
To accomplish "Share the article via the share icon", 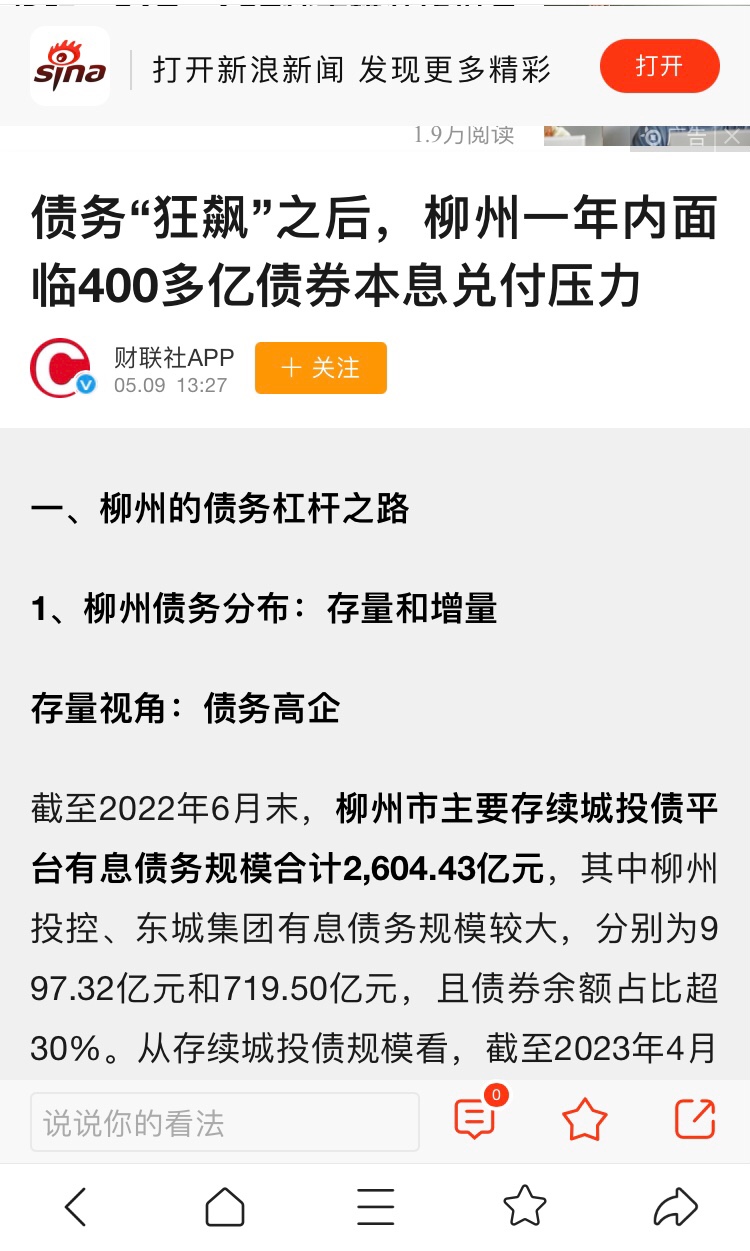I will click(695, 1119).
